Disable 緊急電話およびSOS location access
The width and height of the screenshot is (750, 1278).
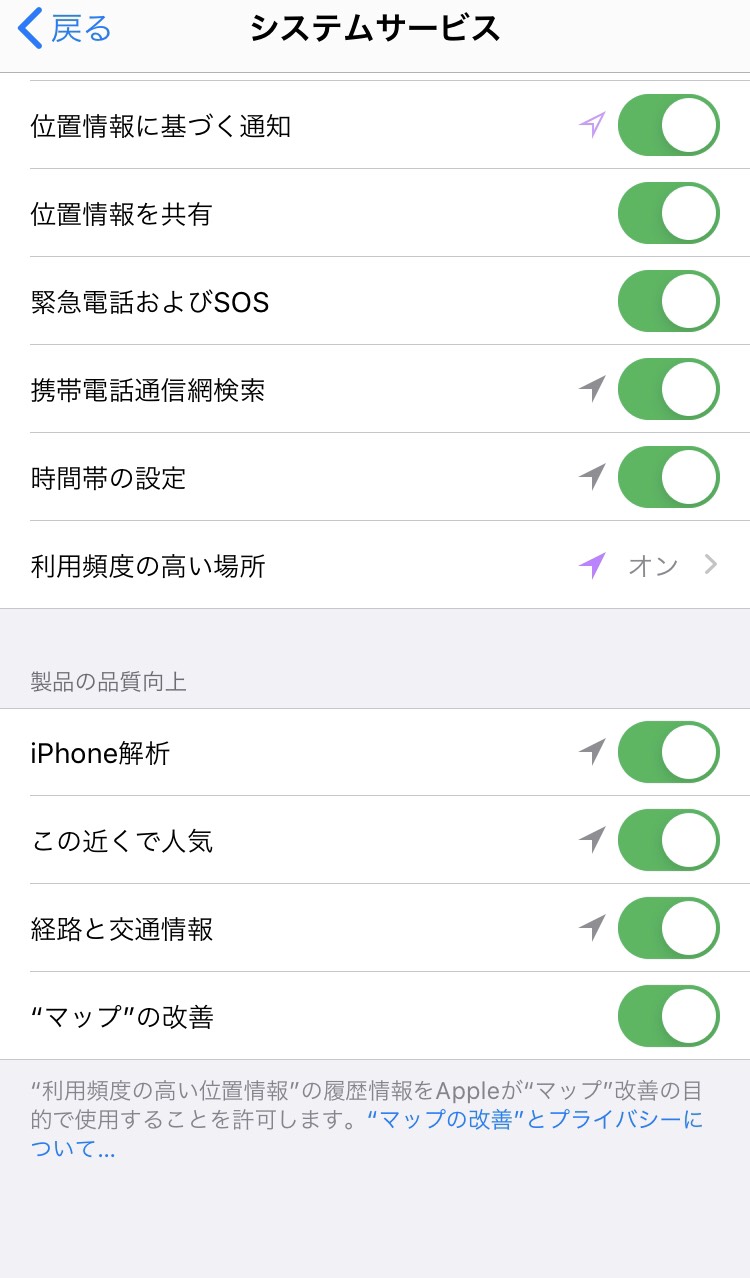pos(668,301)
